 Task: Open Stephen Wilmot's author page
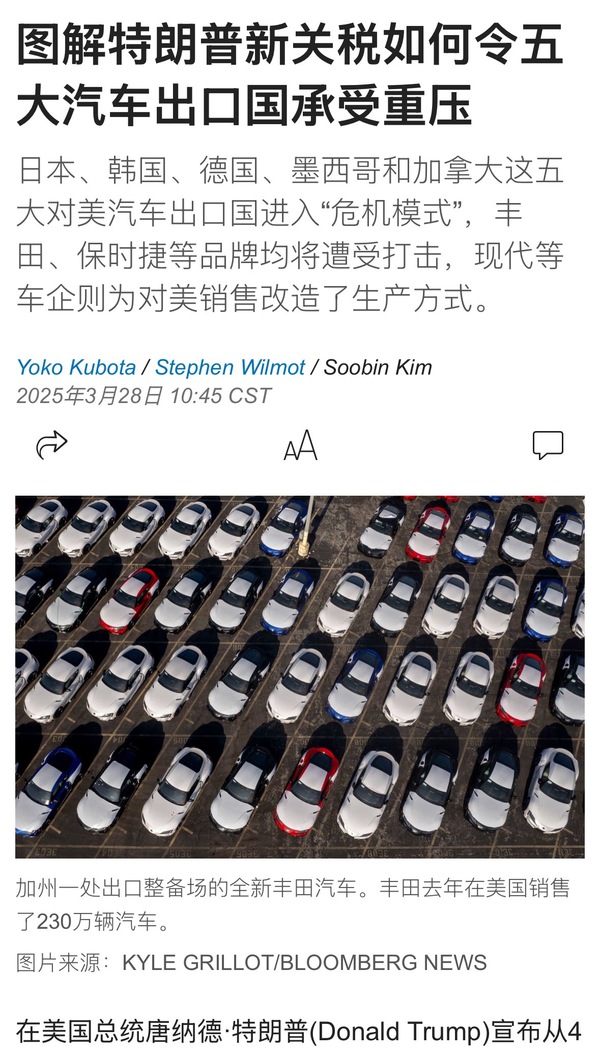click(230, 367)
